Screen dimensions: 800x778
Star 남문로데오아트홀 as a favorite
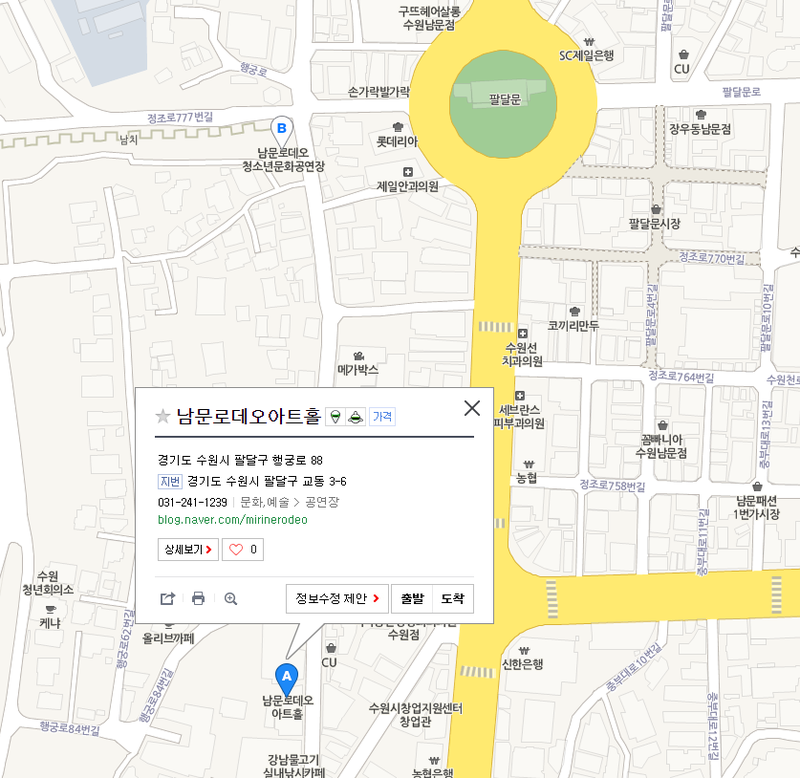[163, 417]
